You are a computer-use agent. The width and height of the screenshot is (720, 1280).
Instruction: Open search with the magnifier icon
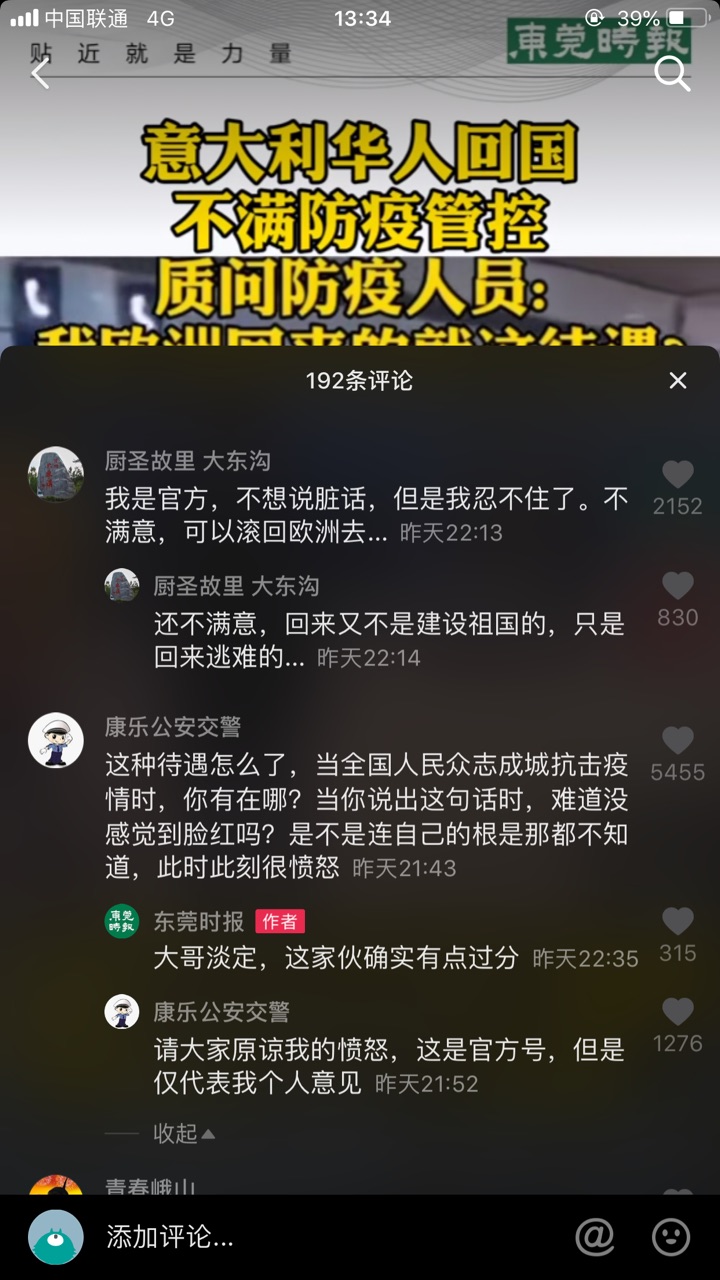pos(672,73)
